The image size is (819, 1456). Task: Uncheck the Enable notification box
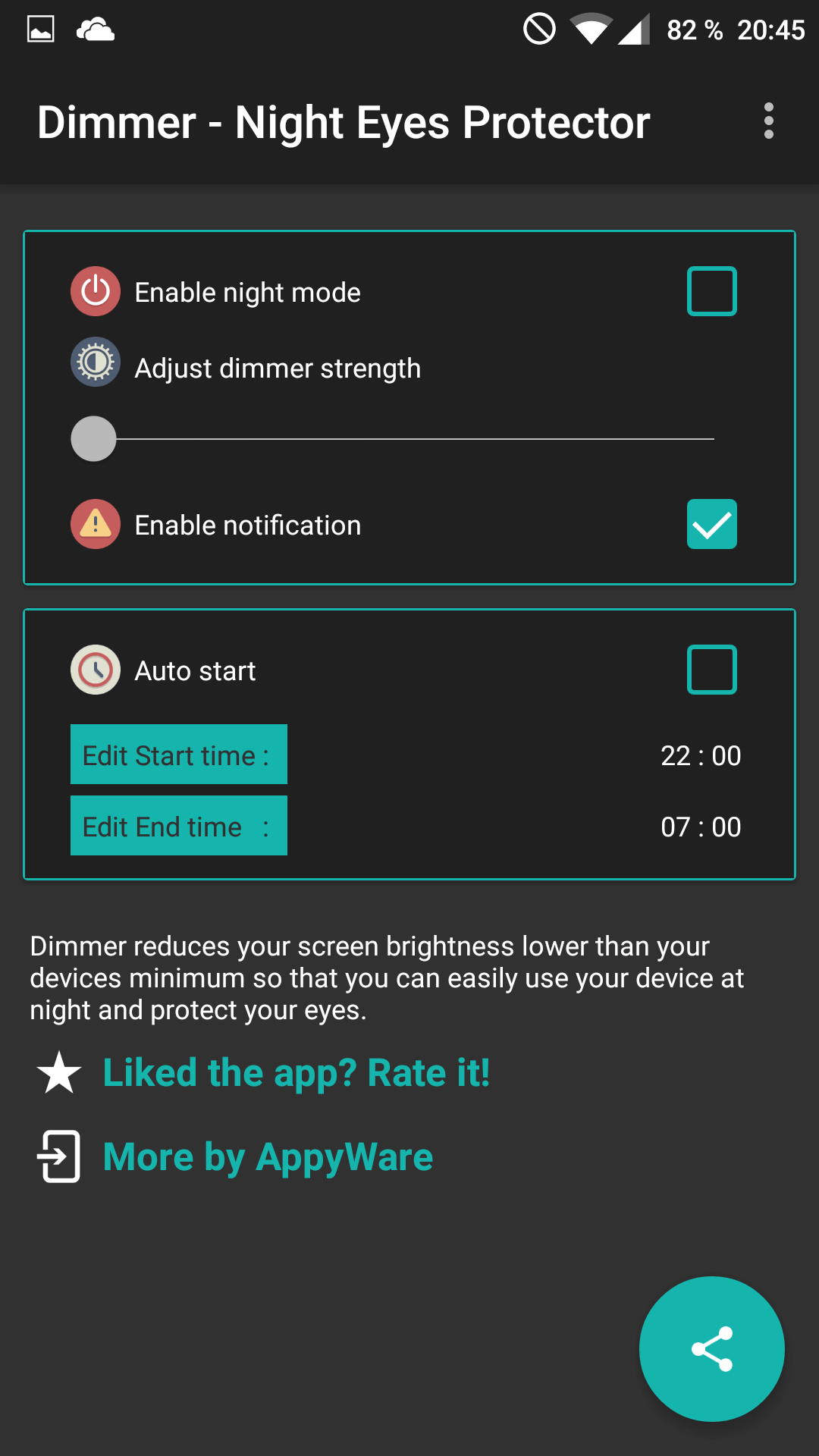pyautogui.click(x=711, y=524)
